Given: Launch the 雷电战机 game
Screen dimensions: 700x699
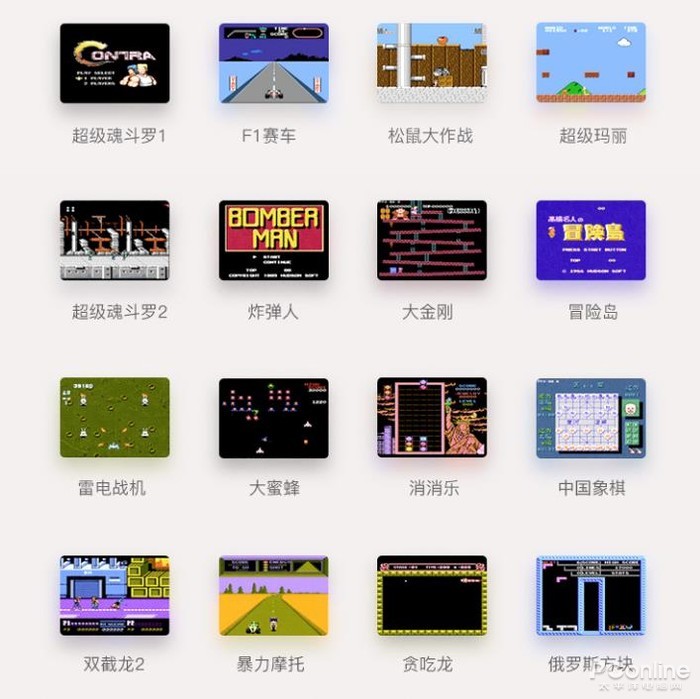Looking at the screenshot, I should tap(114, 417).
